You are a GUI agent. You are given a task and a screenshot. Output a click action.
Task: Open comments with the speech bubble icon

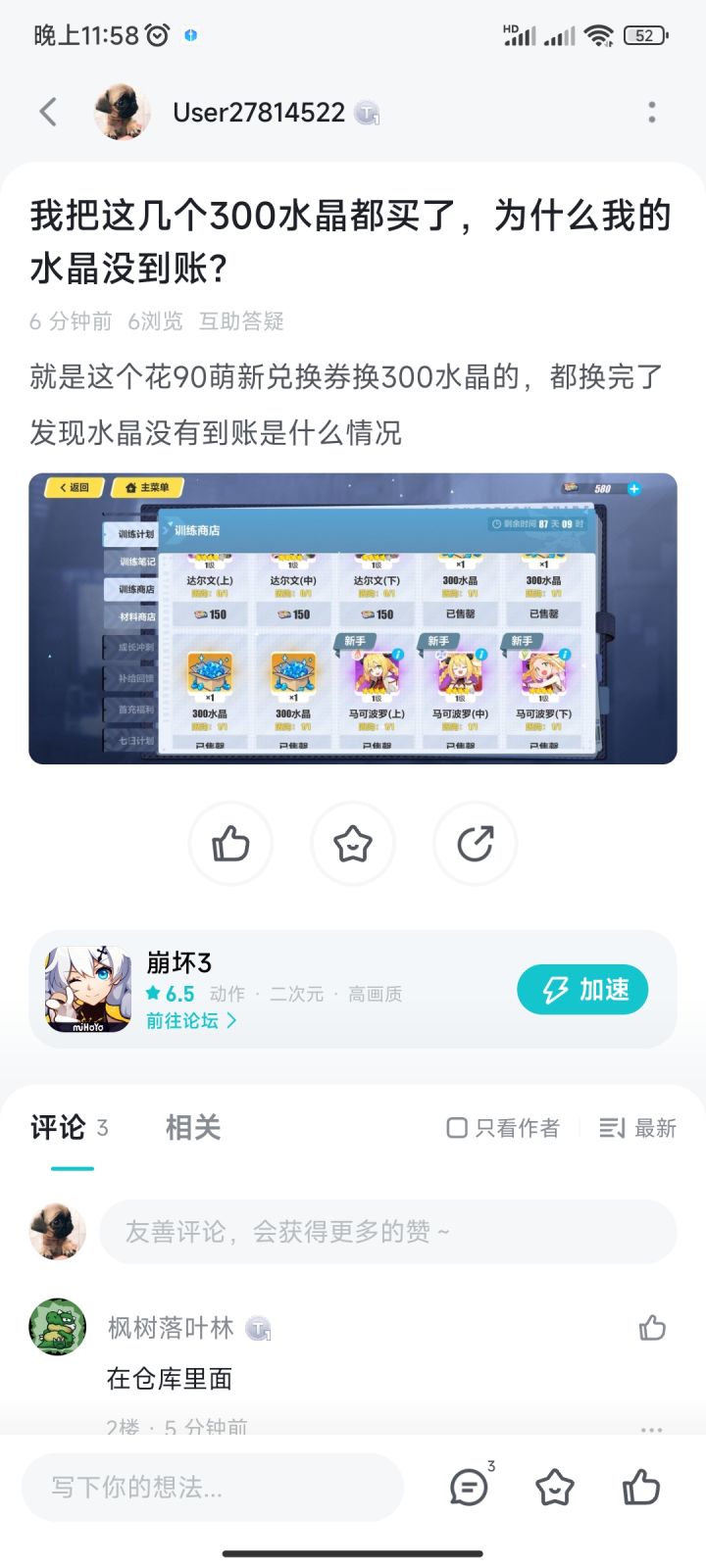tap(469, 1488)
